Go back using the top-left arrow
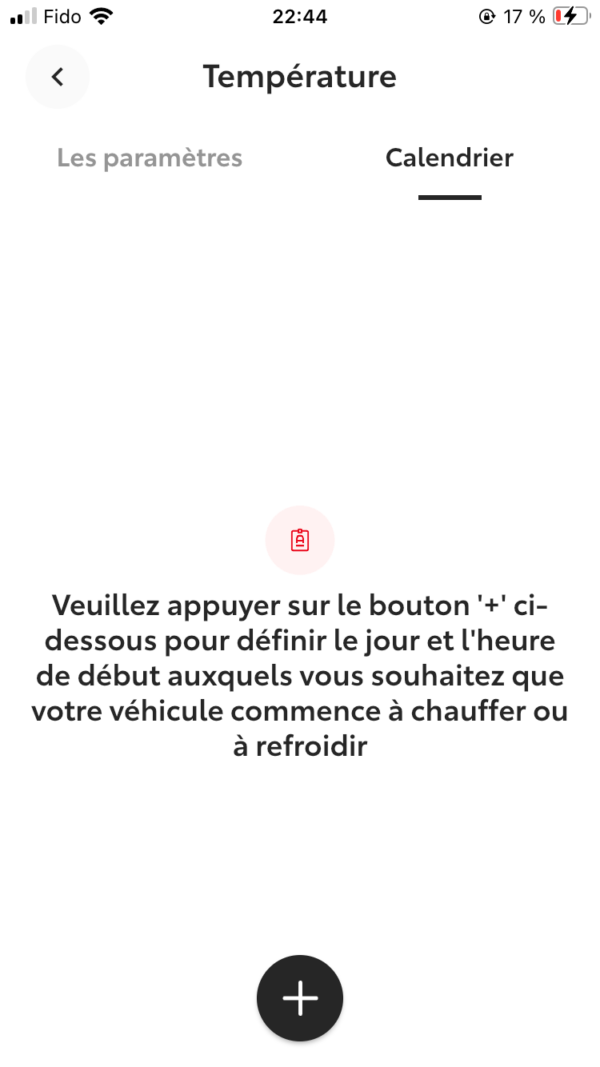 pyautogui.click(x=58, y=77)
